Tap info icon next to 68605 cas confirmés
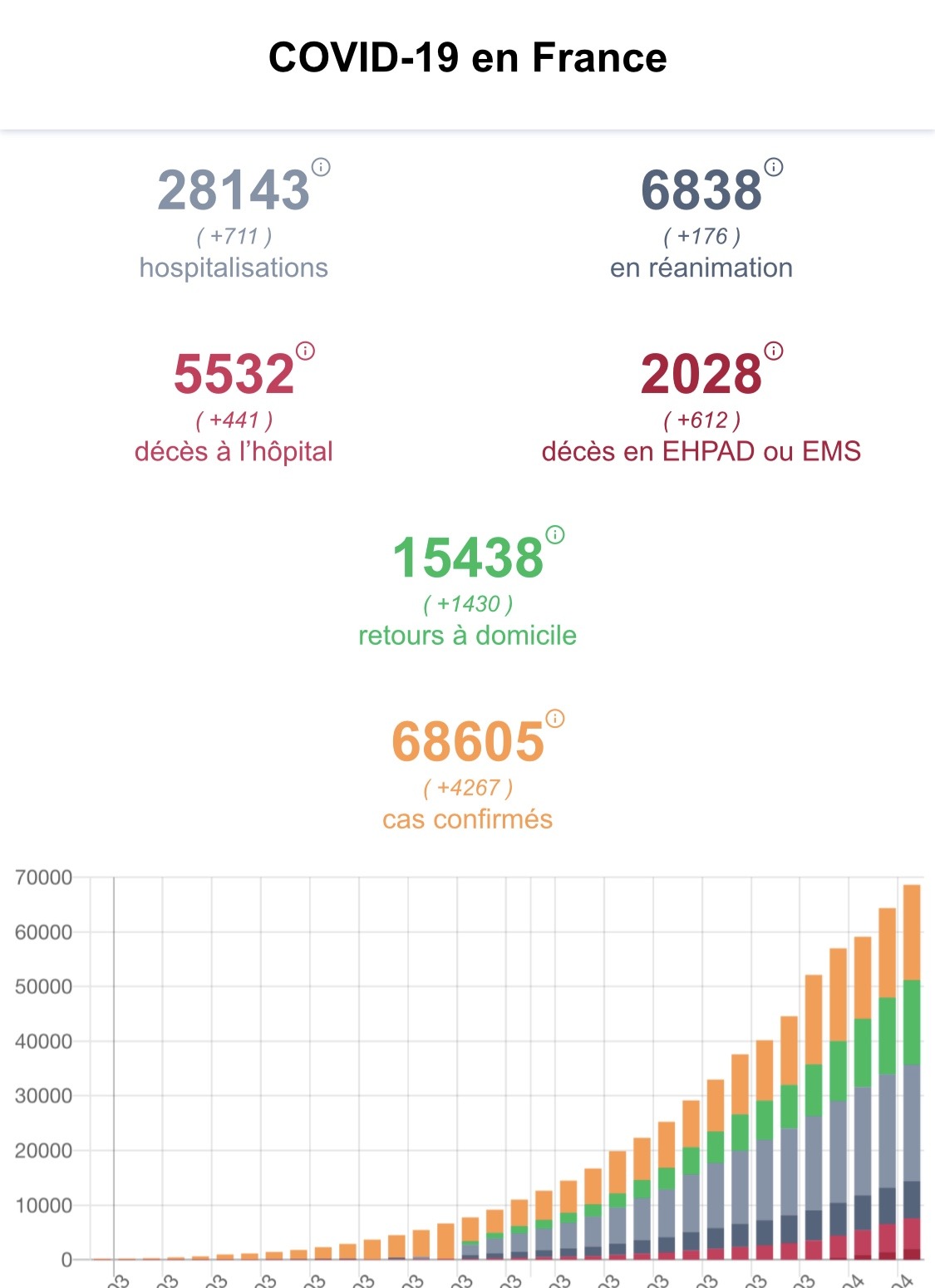This screenshot has width=935, height=1288. [x=555, y=719]
